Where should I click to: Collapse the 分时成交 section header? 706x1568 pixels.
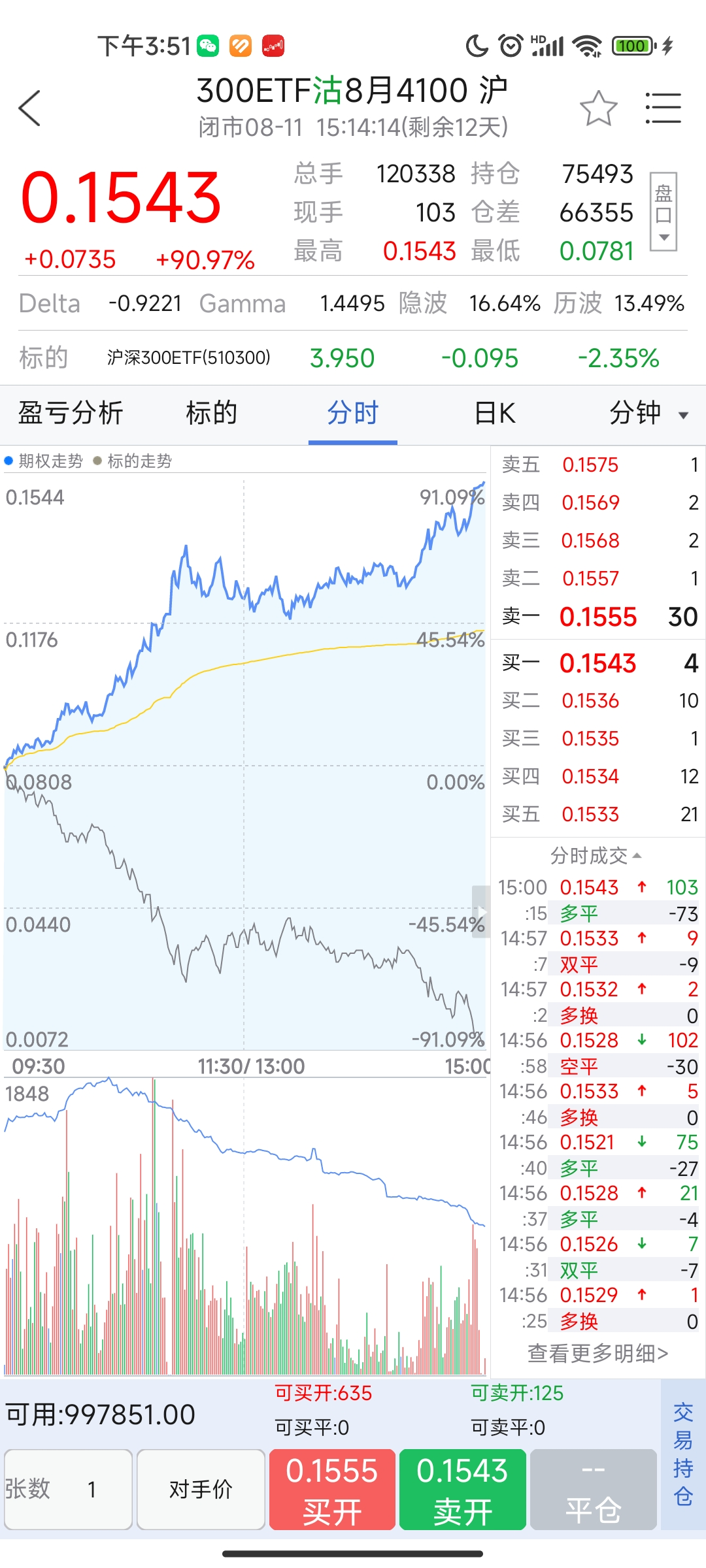click(x=596, y=855)
